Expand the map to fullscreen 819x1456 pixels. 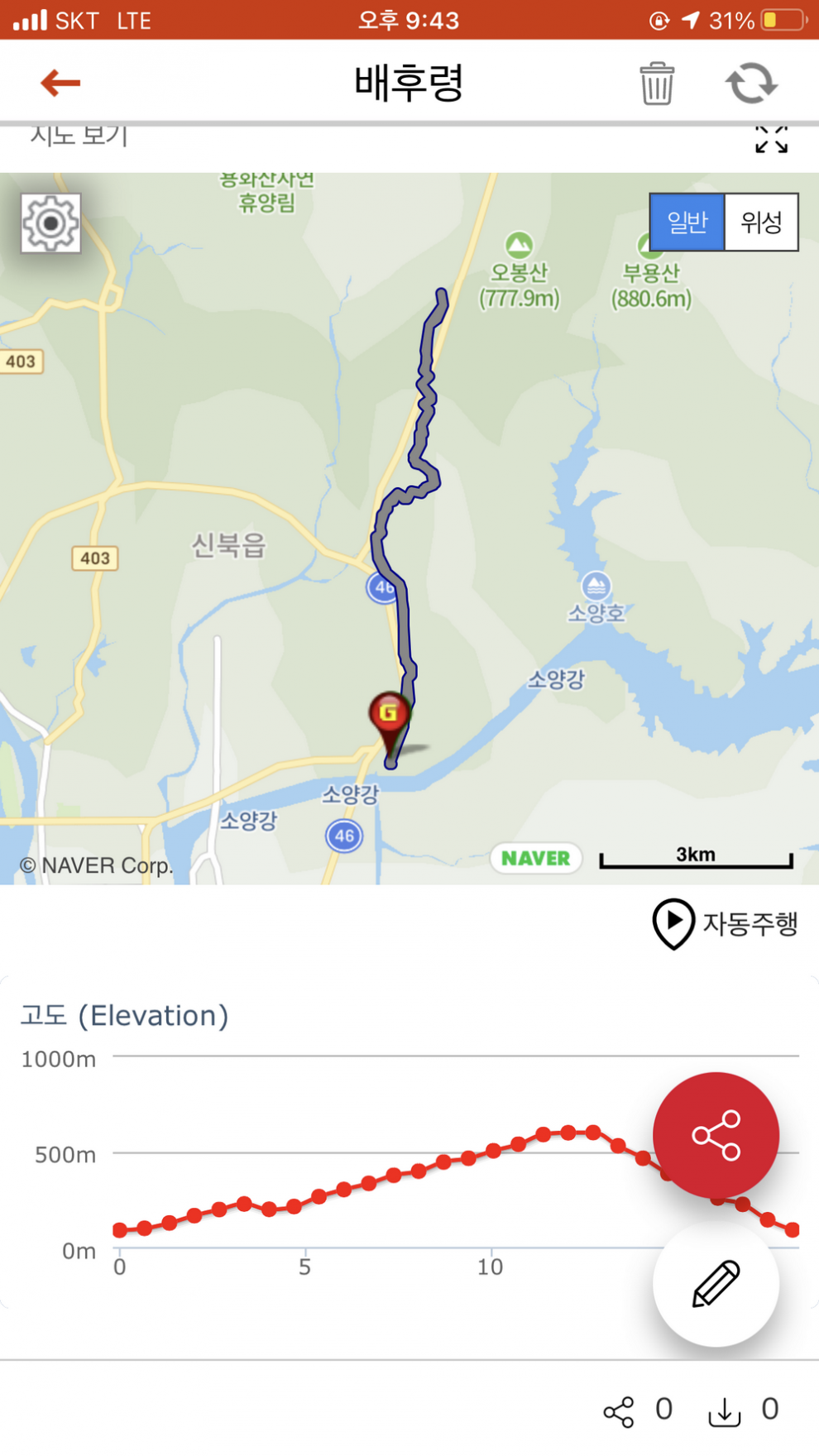pos(771,139)
